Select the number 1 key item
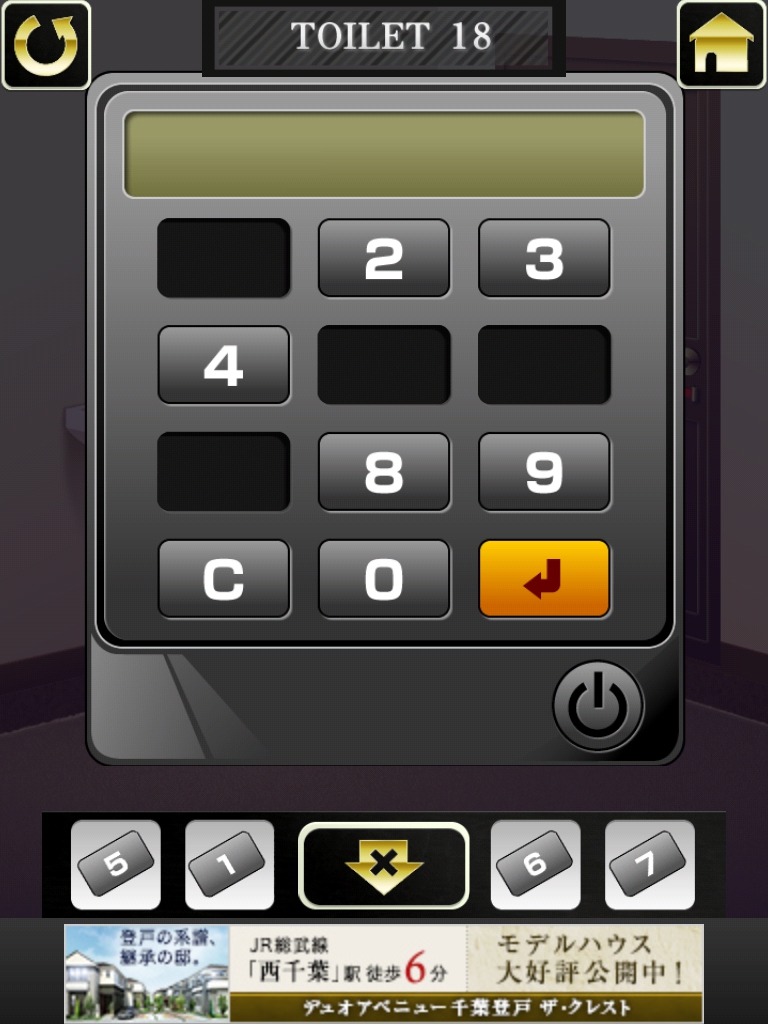 (x=230, y=864)
